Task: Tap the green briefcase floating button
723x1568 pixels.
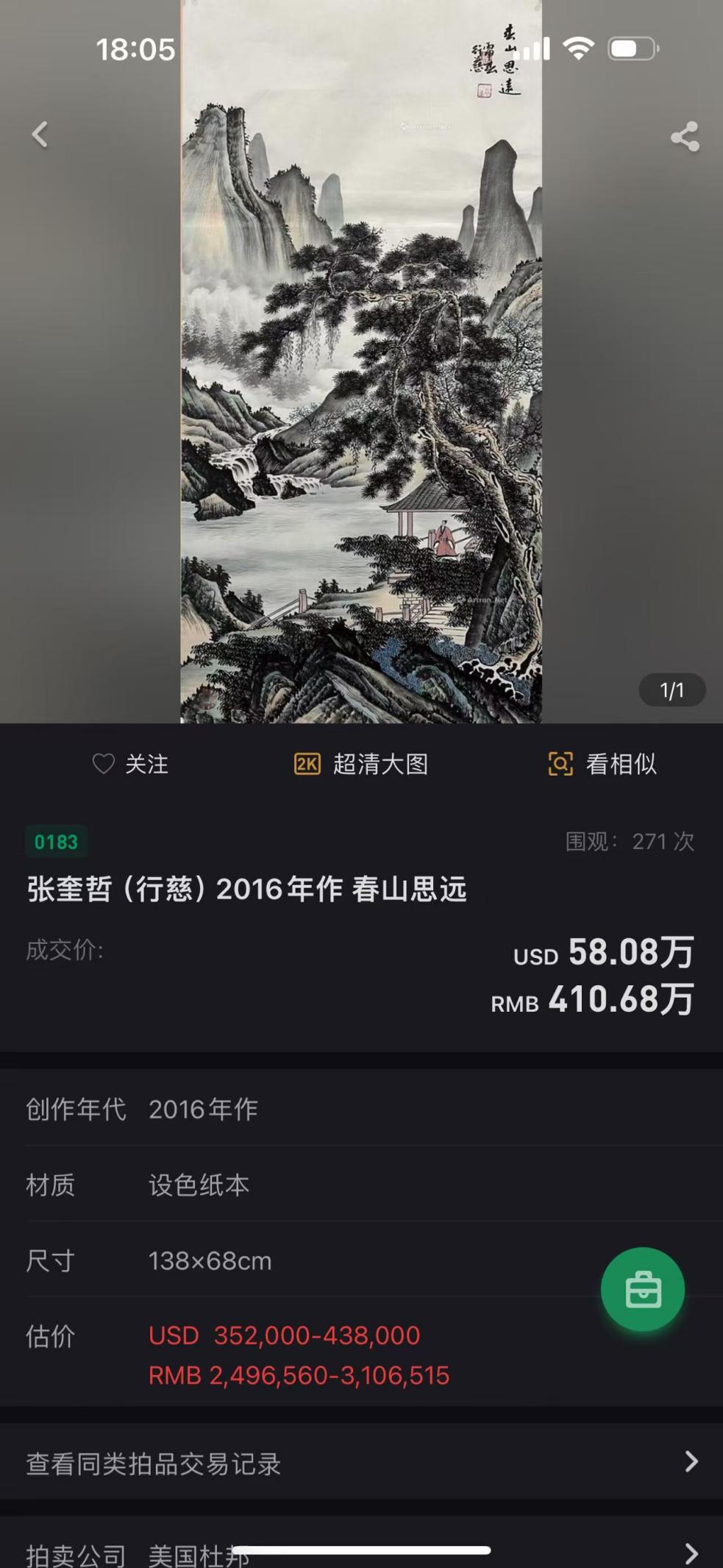Action: (642, 1290)
